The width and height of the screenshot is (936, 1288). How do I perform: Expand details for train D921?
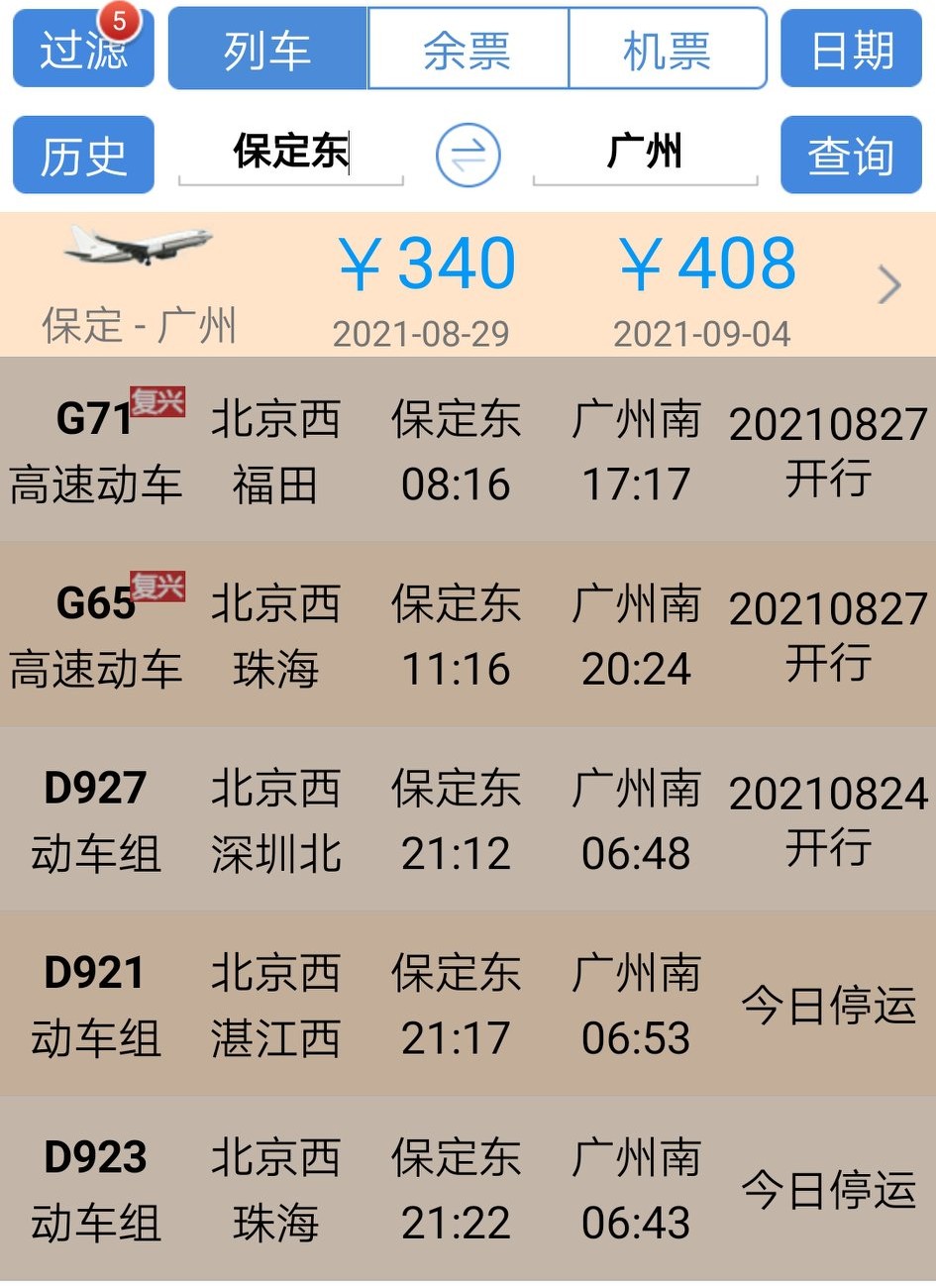point(466,1003)
